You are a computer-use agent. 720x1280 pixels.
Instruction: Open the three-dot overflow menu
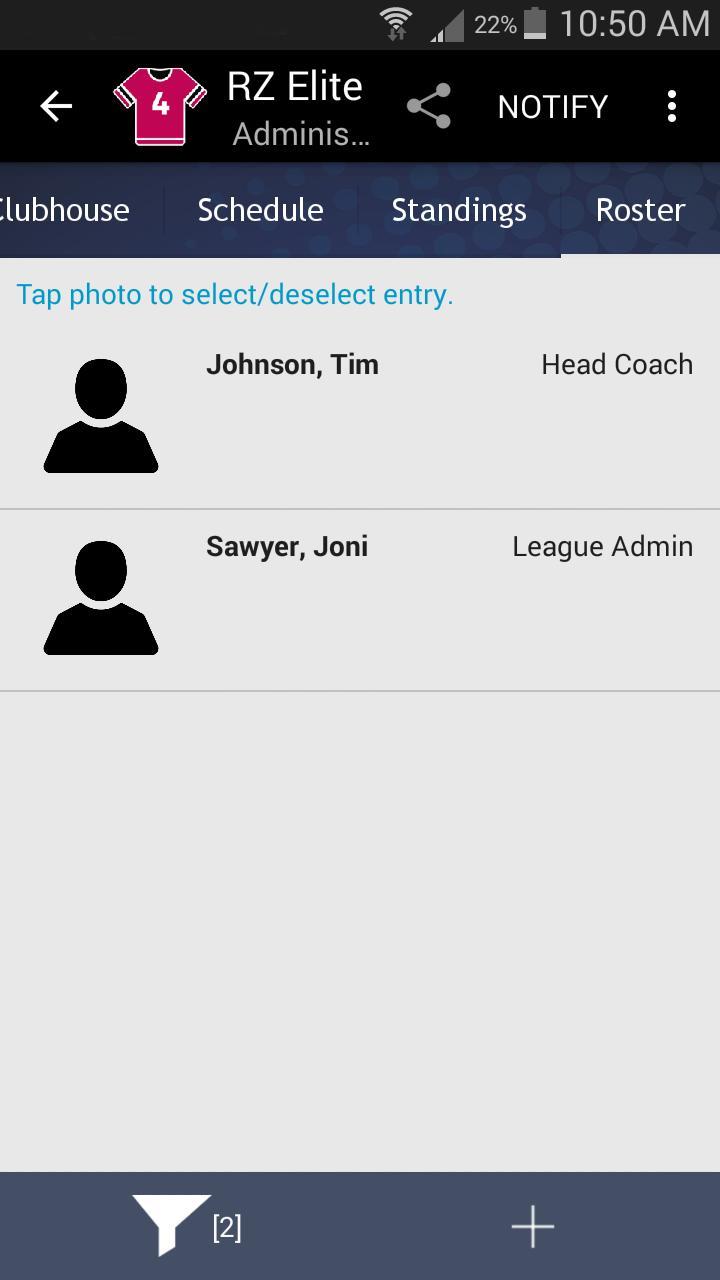click(x=670, y=105)
